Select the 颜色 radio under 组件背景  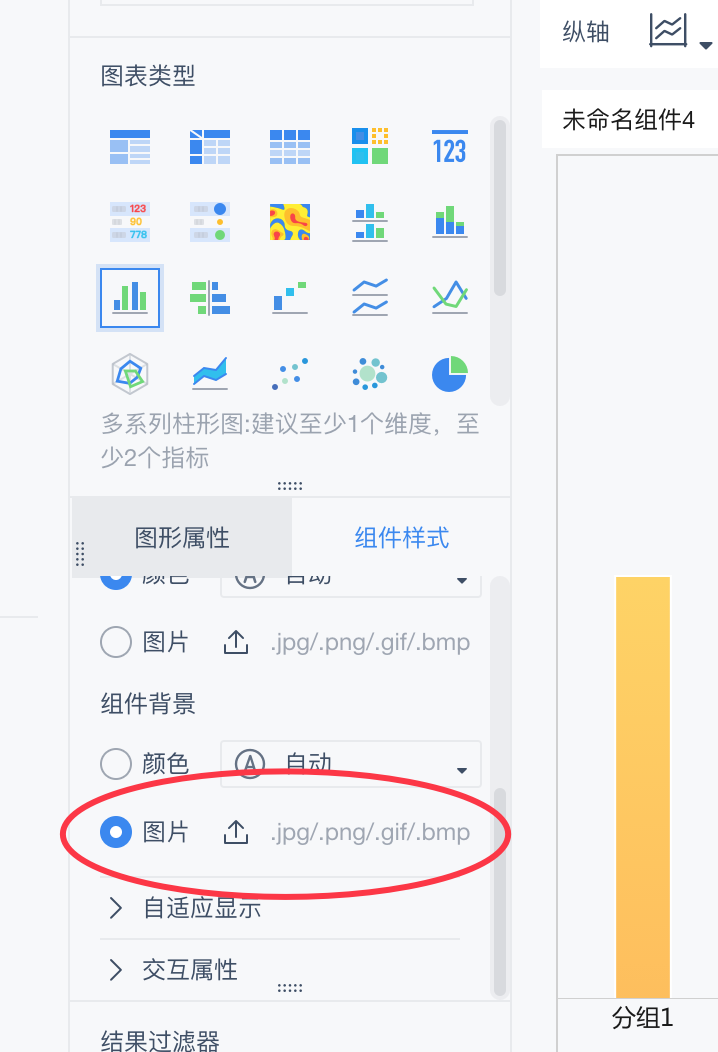[x=116, y=765]
